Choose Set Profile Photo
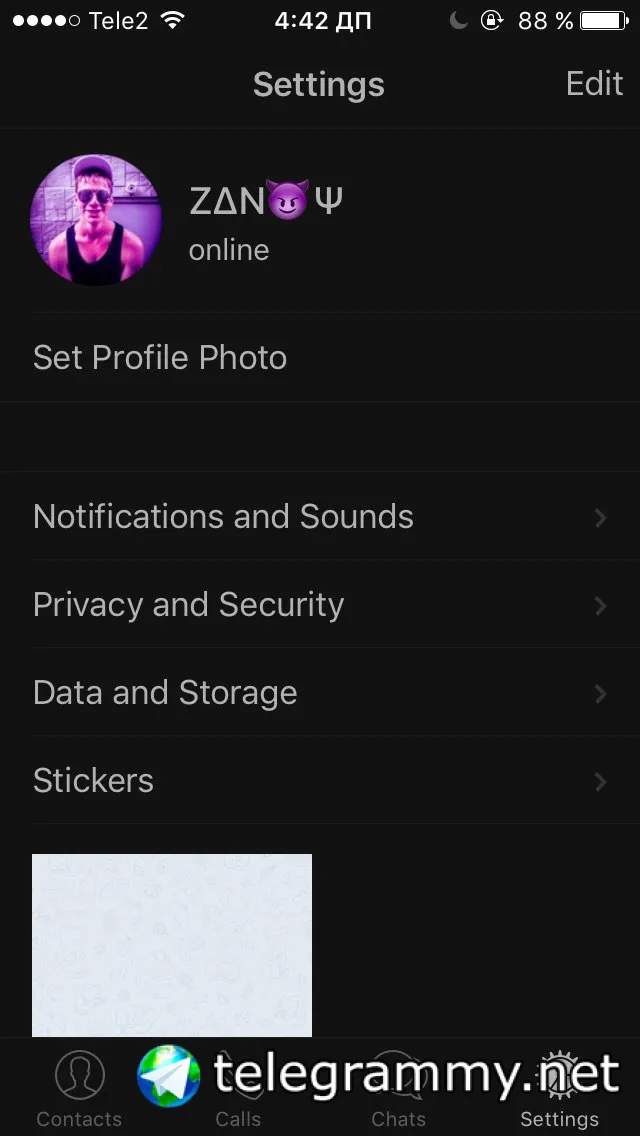 160,358
